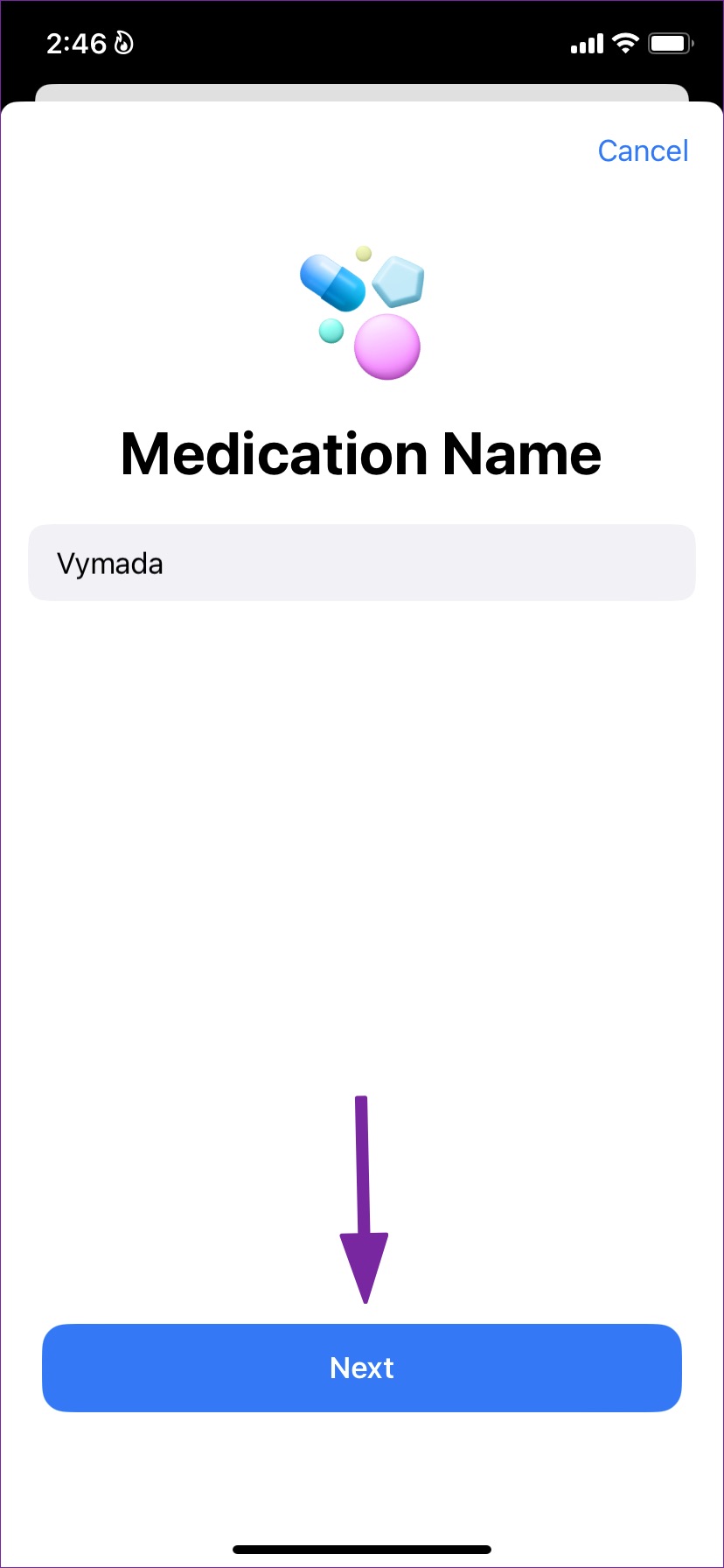Tap the medication name field with Vymada
724x1568 pixels.
pos(362,563)
